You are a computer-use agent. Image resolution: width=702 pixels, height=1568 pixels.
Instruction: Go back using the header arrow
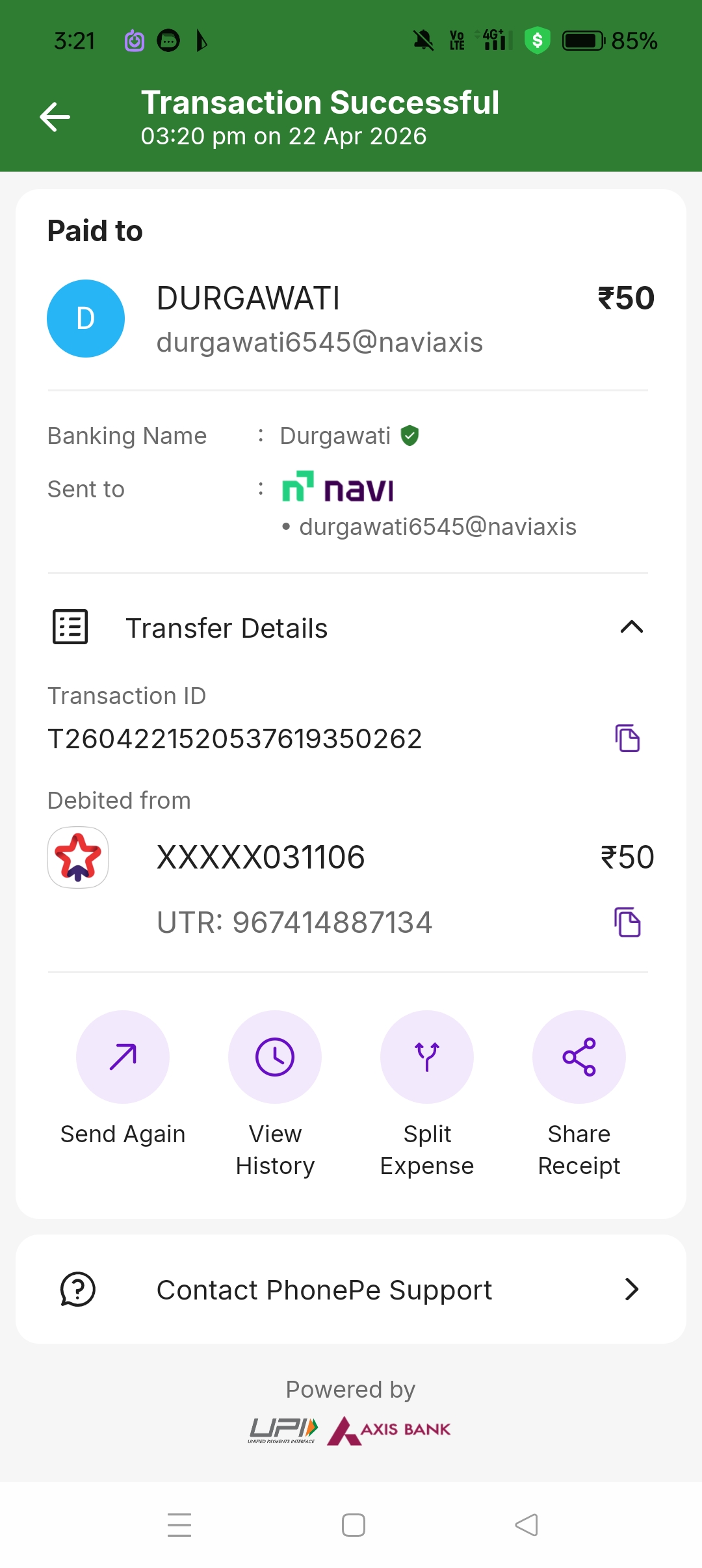[55, 117]
